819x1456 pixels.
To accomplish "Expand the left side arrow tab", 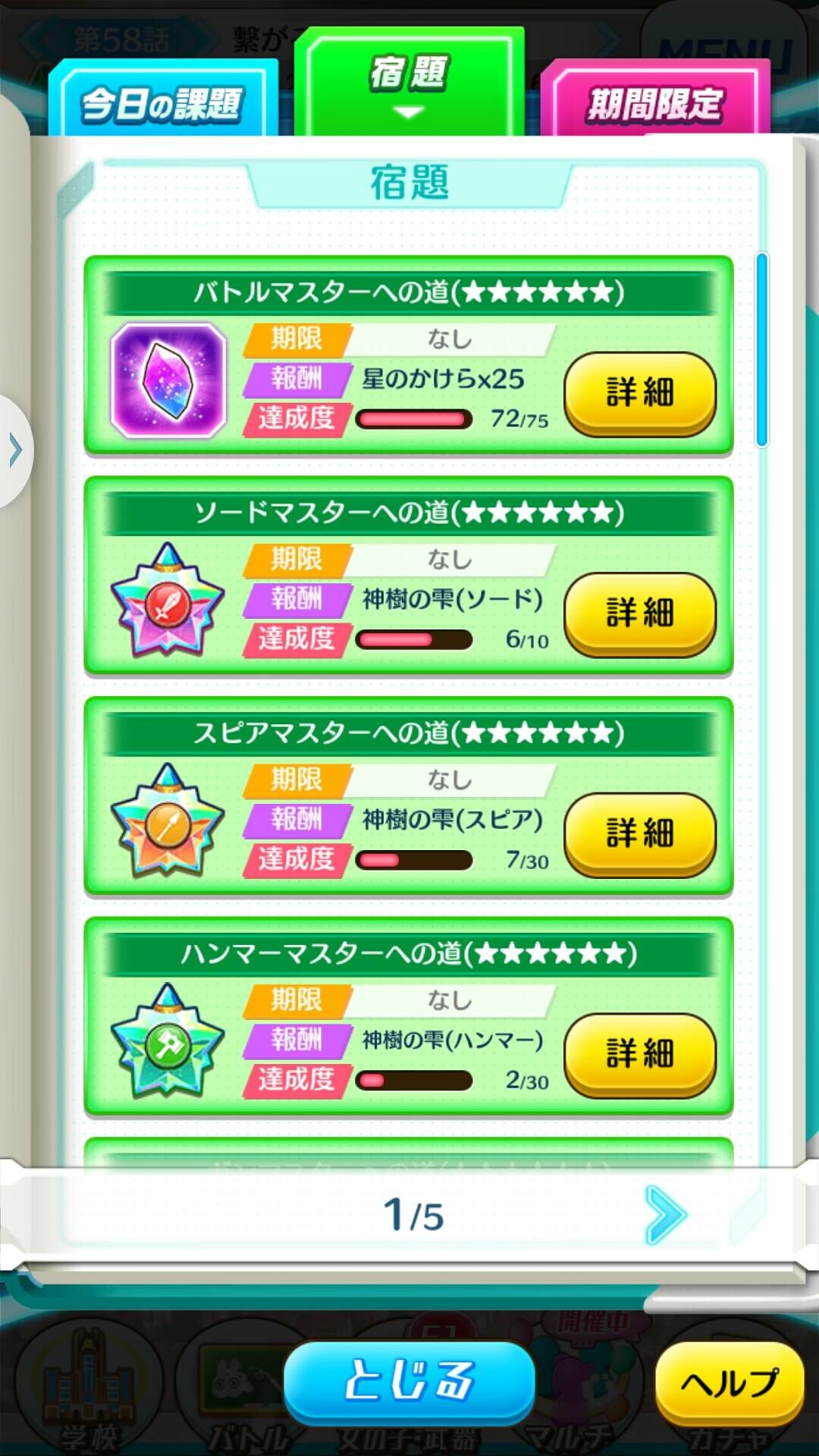I will [x=15, y=450].
